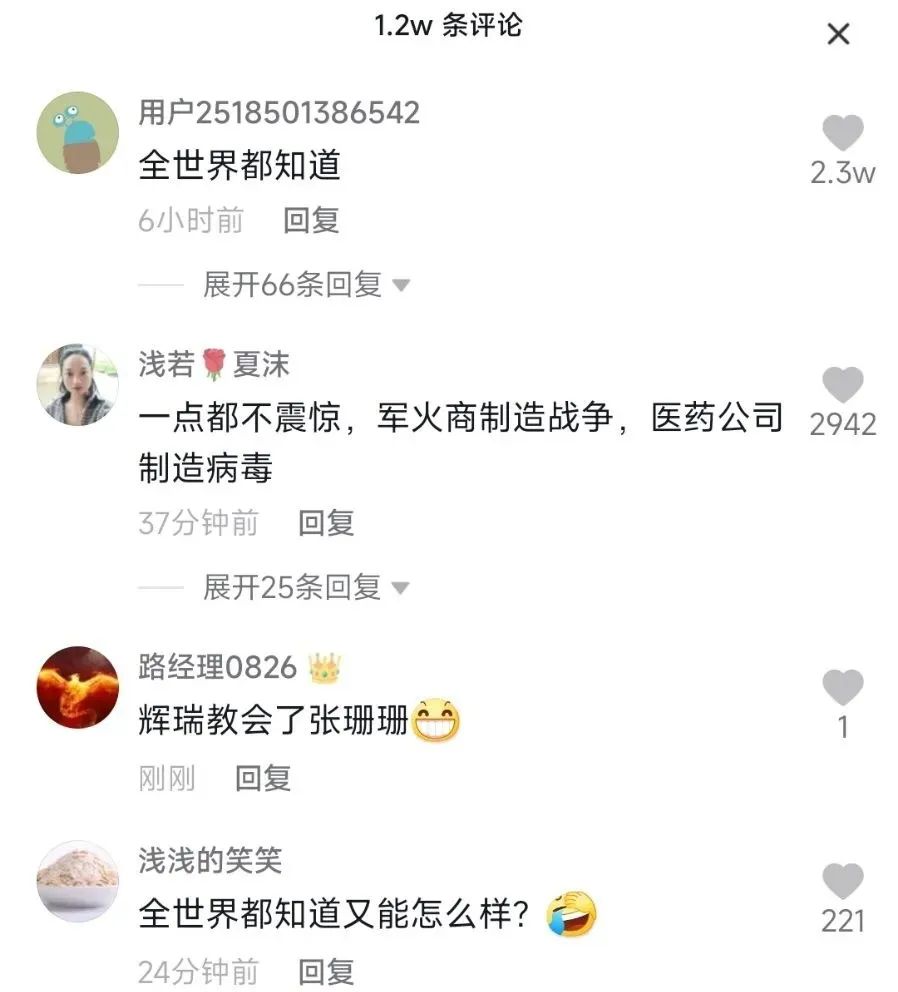The image size is (898, 992).
Task: Reply to 路经理0826's comment
Action: pos(263,777)
